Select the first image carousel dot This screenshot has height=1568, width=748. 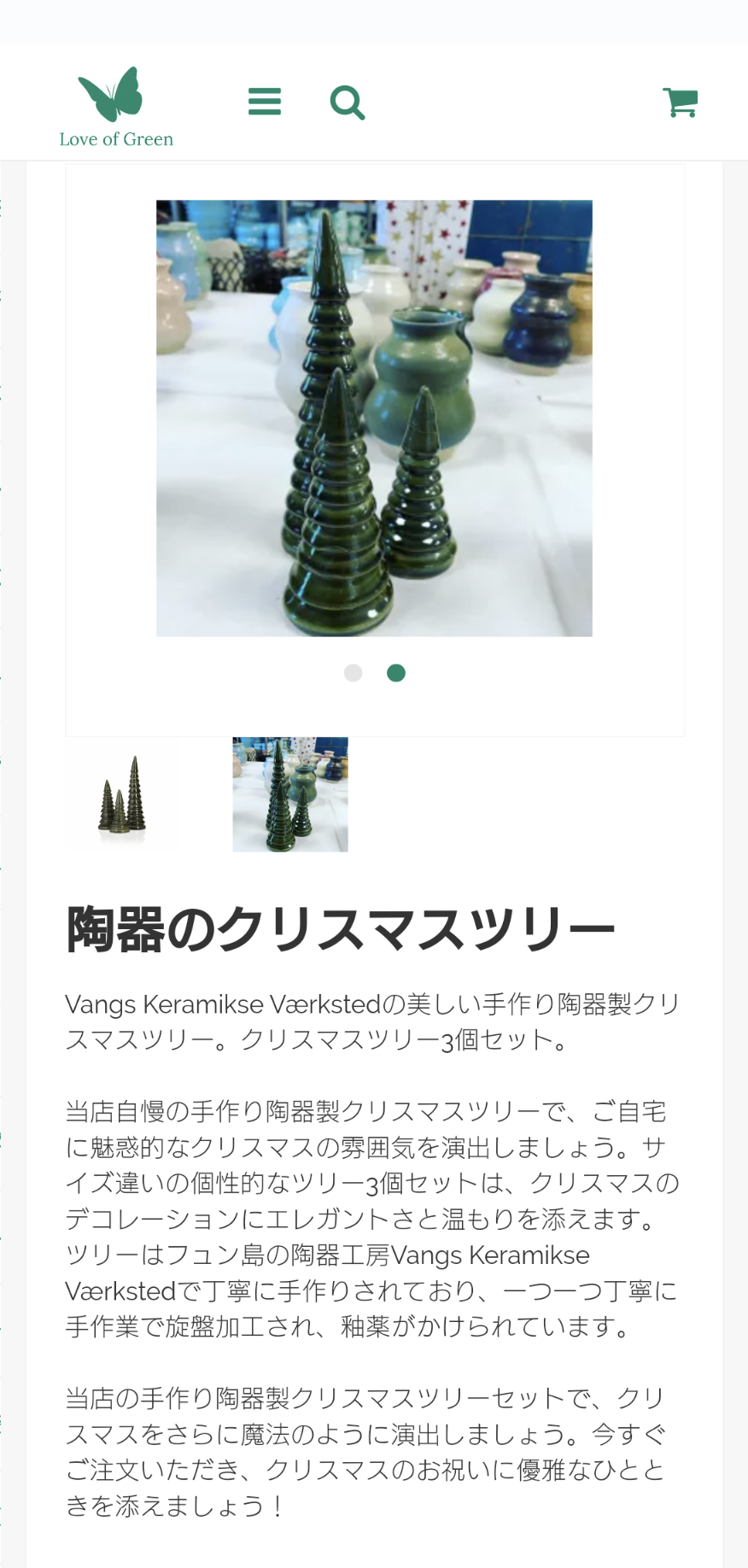click(353, 673)
